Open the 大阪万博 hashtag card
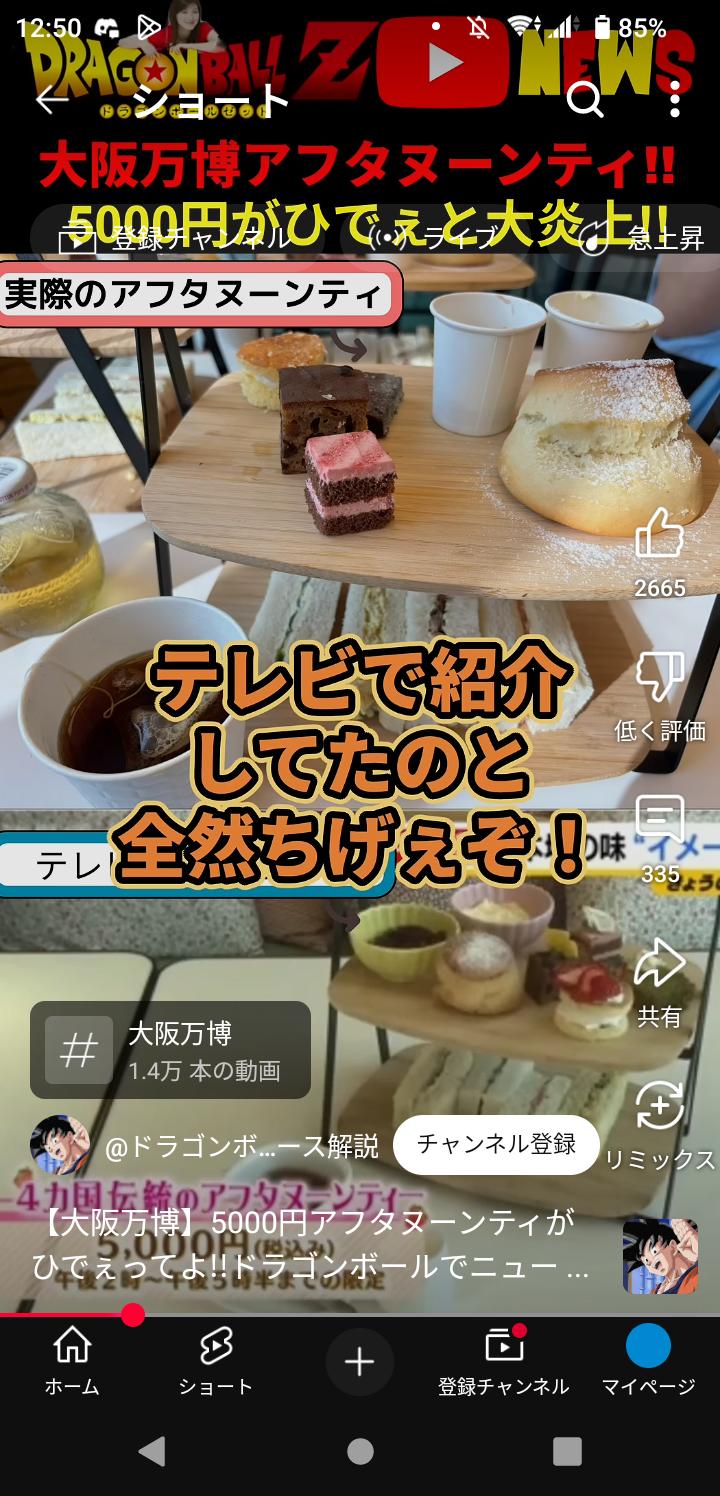 (x=170, y=1050)
